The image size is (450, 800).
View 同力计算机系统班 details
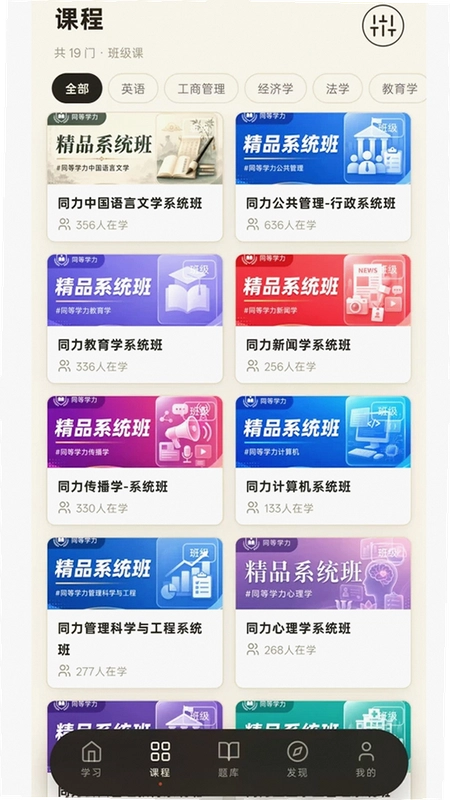coord(323,460)
